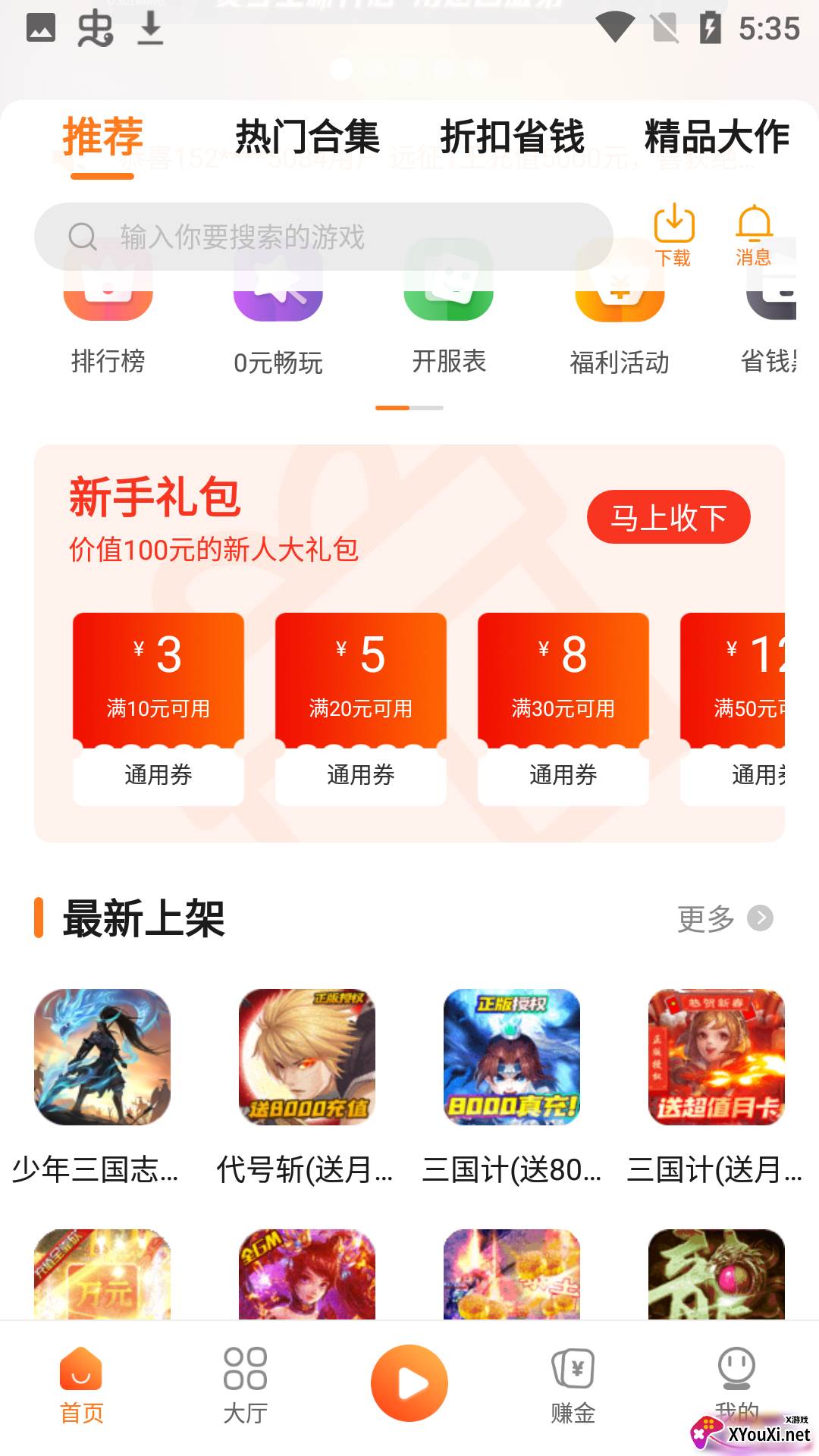This screenshot has width=819, height=1456.
Task: Tap the game search box
Action: pyautogui.click(x=322, y=237)
